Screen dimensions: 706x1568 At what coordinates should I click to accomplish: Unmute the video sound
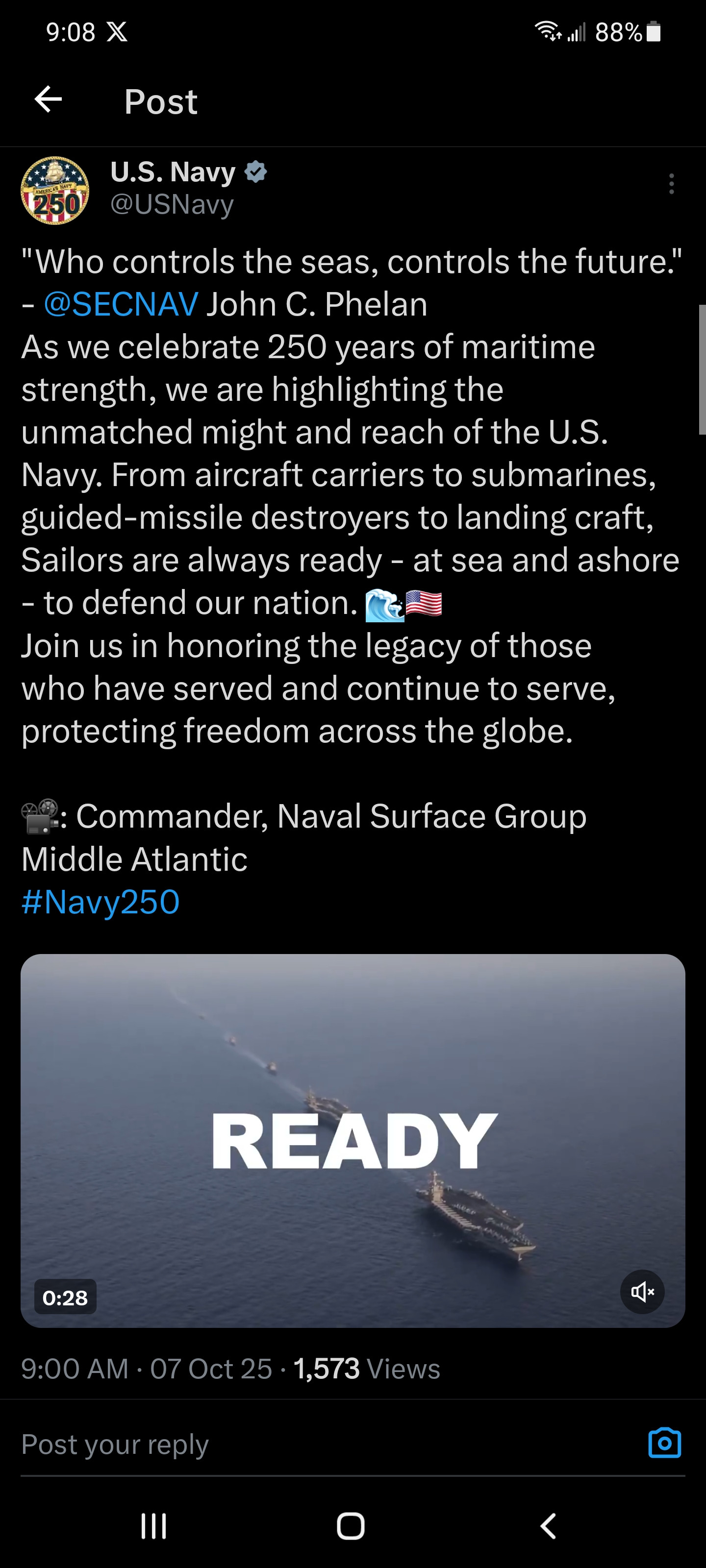(x=642, y=1291)
